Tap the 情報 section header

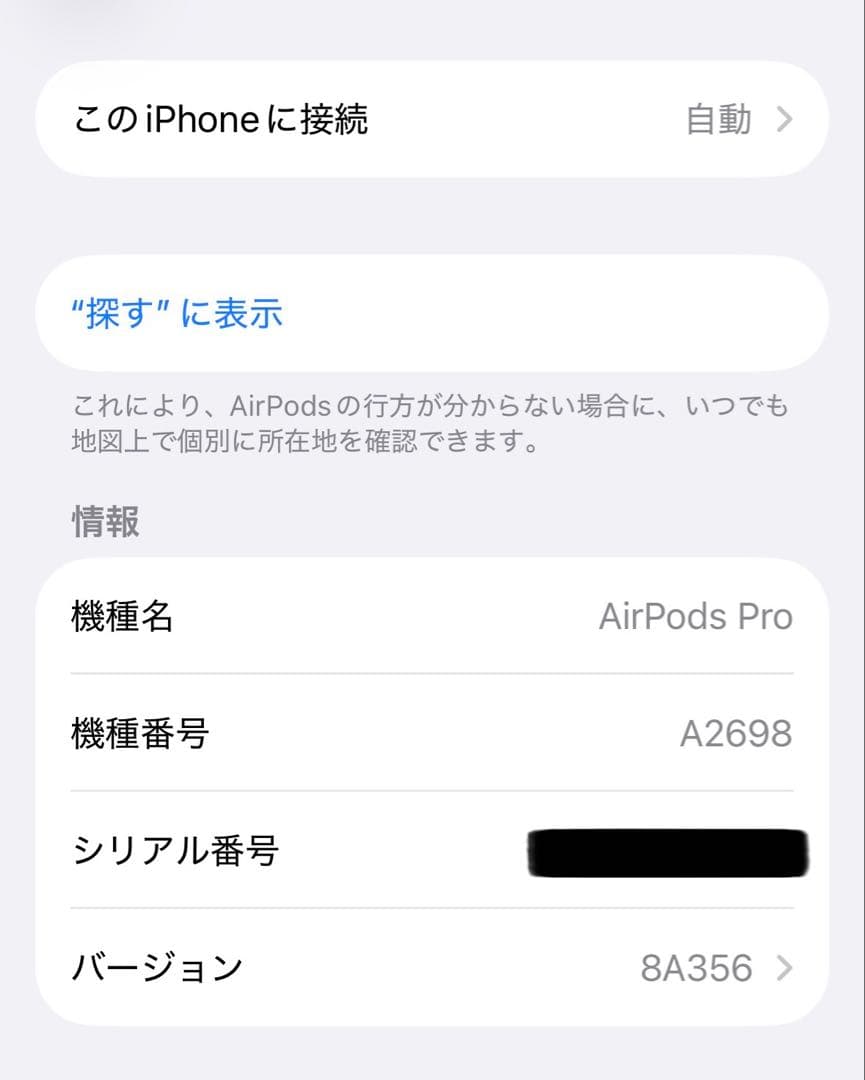point(104,521)
